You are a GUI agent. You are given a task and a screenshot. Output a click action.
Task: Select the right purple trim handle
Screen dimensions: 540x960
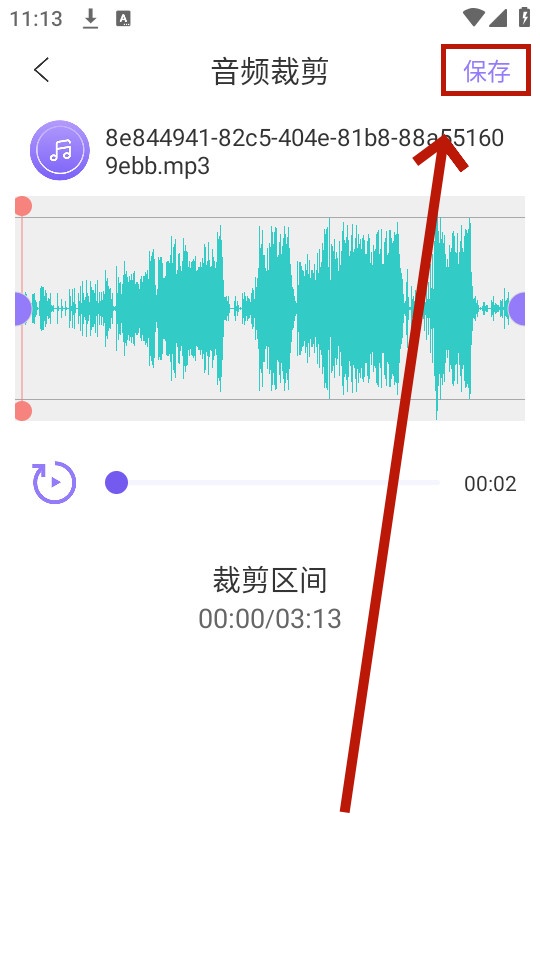517,309
